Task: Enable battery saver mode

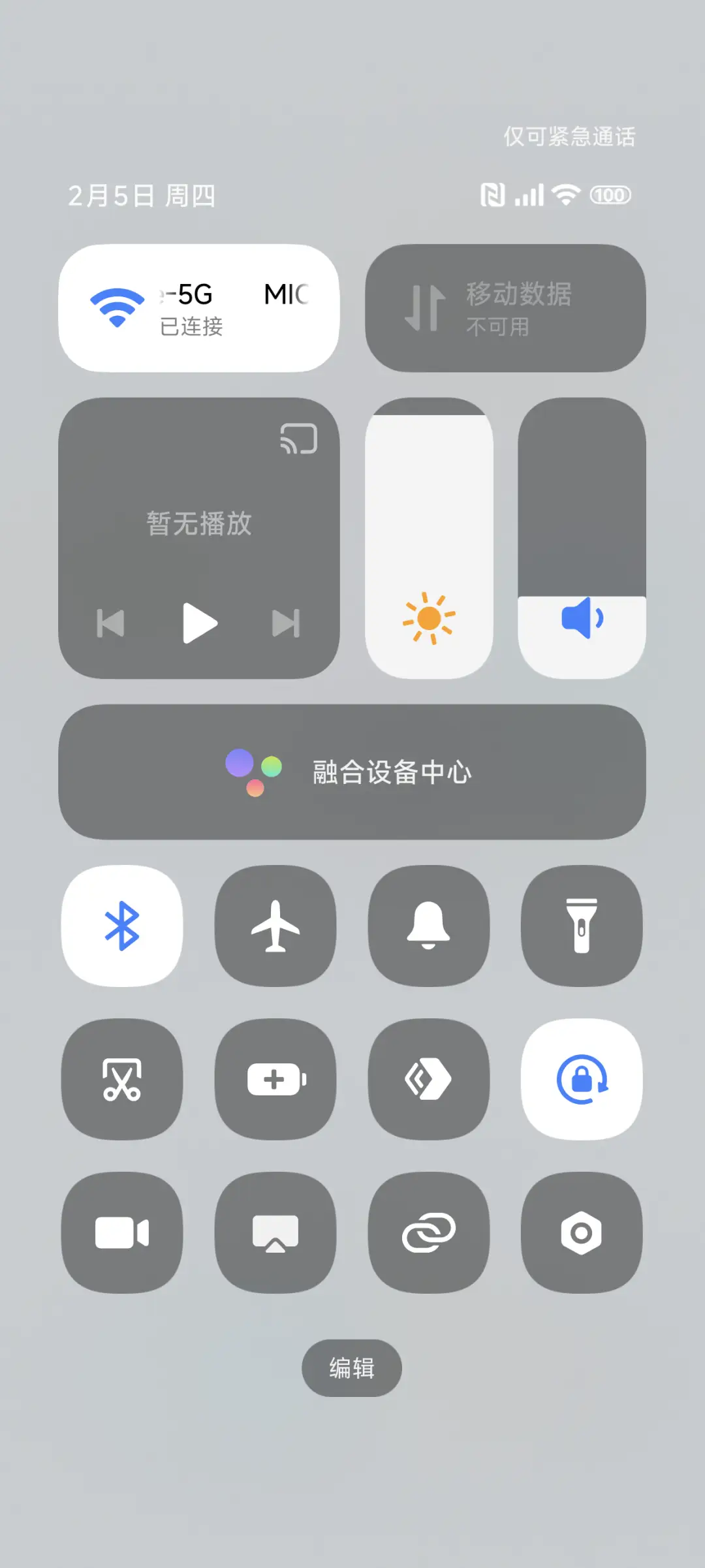Action: click(x=275, y=1078)
